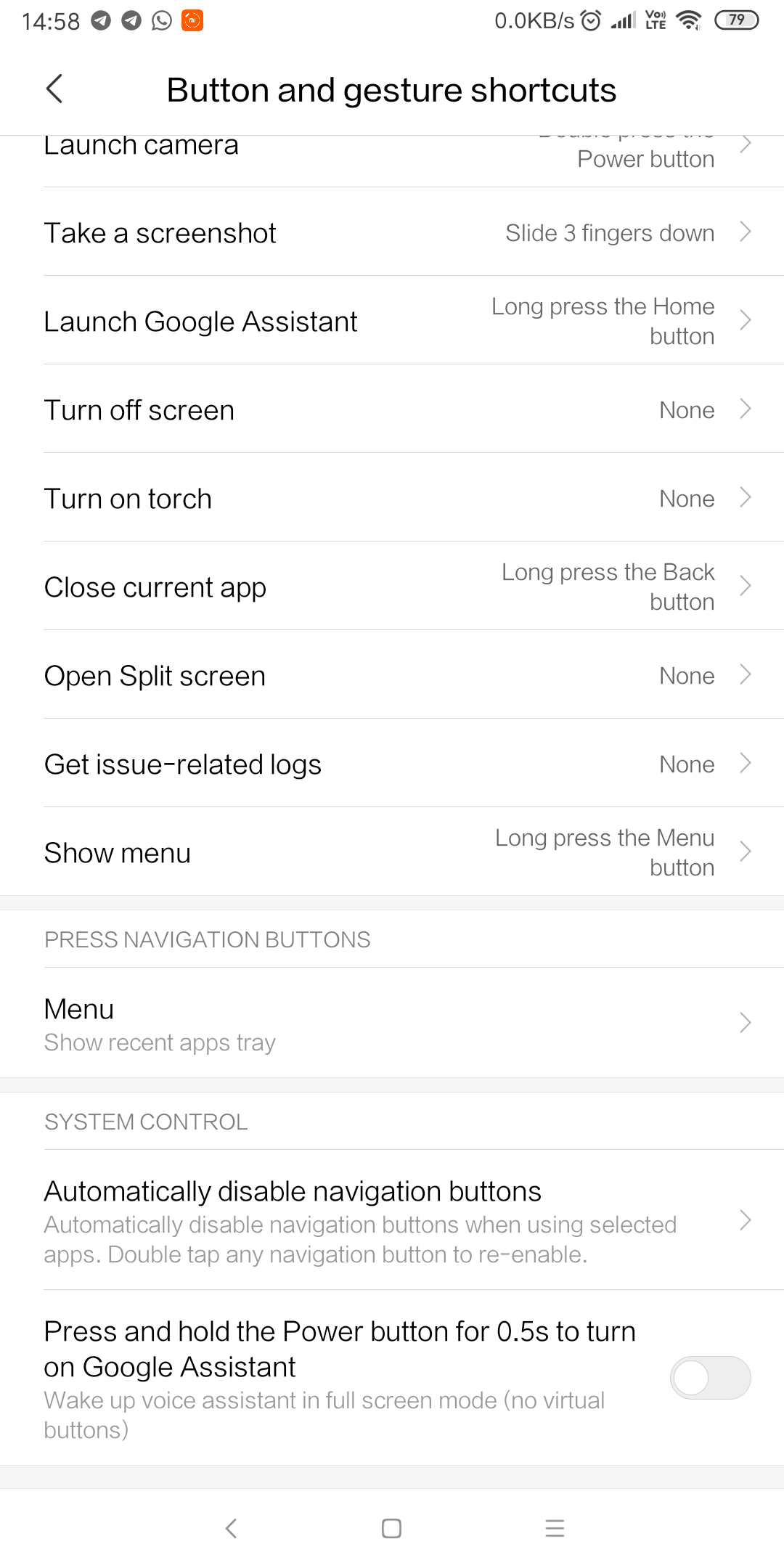Open Launch Google Assistant shortcut row
This screenshot has width=784, height=1568.
click(392, 321)
